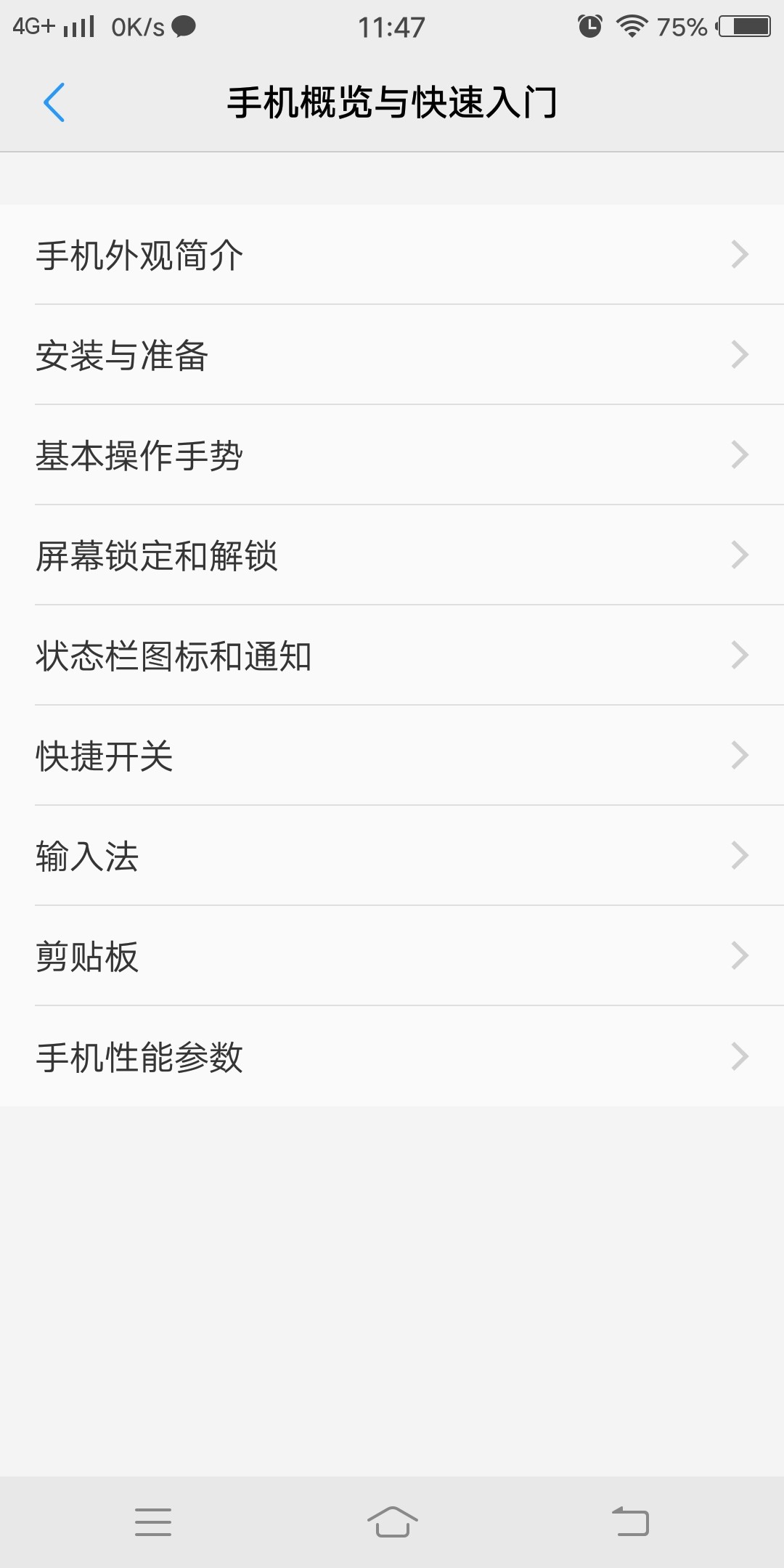
Task: Open recent apps menu button
Action: 153,1522
